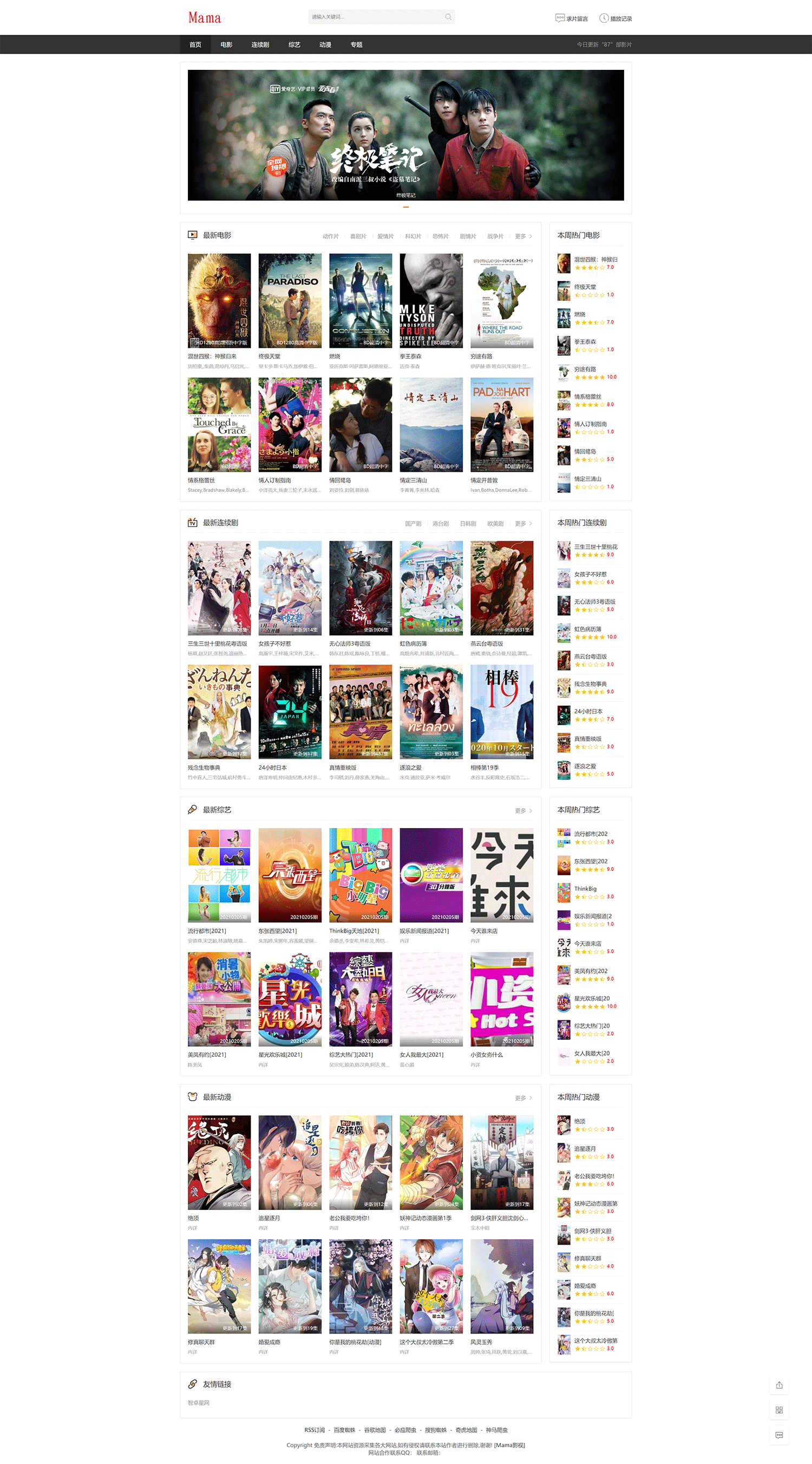Screen dimensions: 812x1464
Task: Switch to the 电影 nav tab
Action: pyautogui.click(x=226, y=45)
